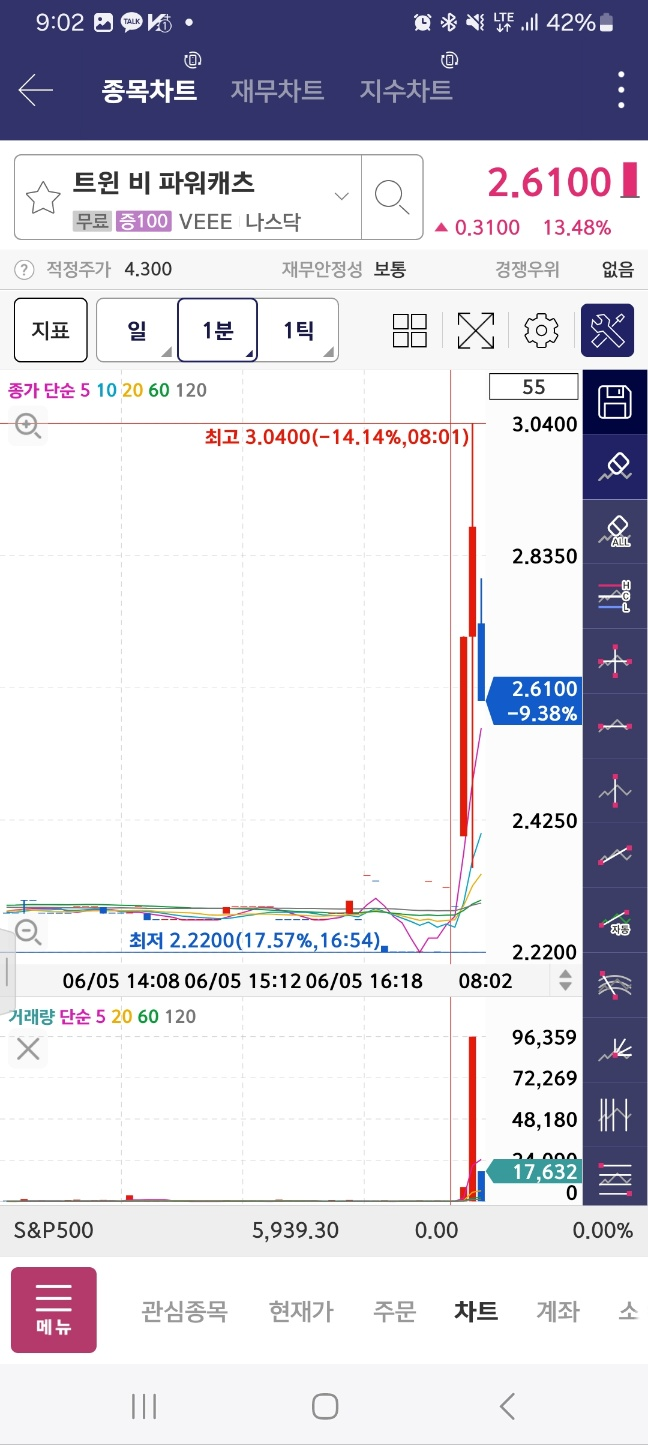The height and width of the screenshot is (1445, 648).
Task: Zoom out on the chart
Action: tap(29, 933)
